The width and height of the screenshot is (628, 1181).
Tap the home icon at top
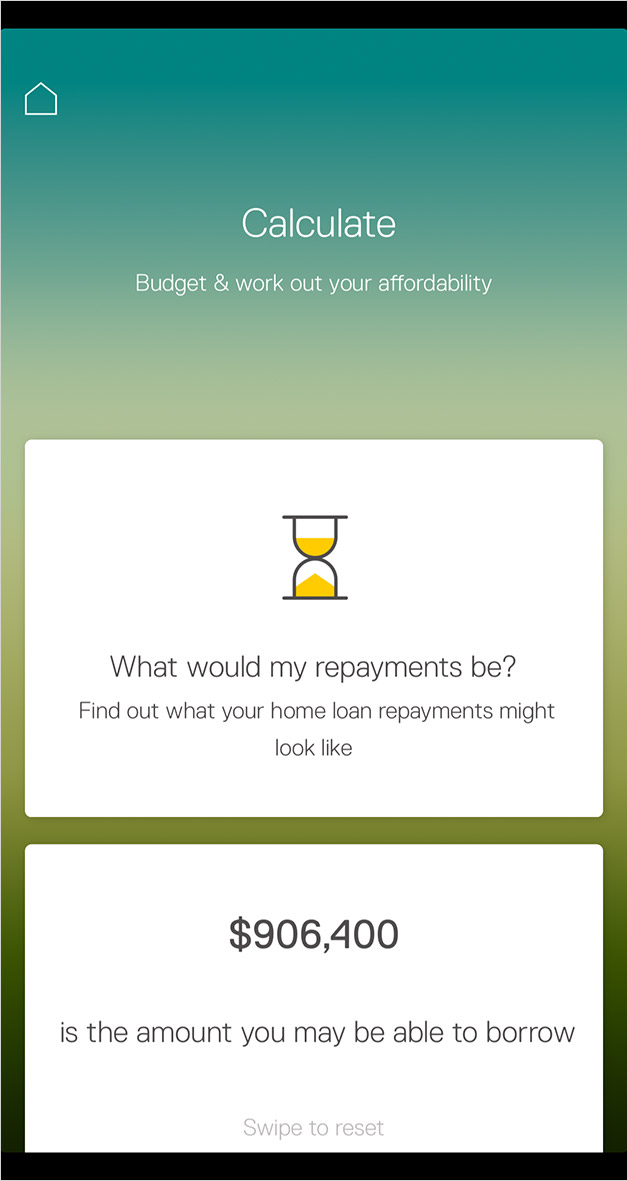41,99
